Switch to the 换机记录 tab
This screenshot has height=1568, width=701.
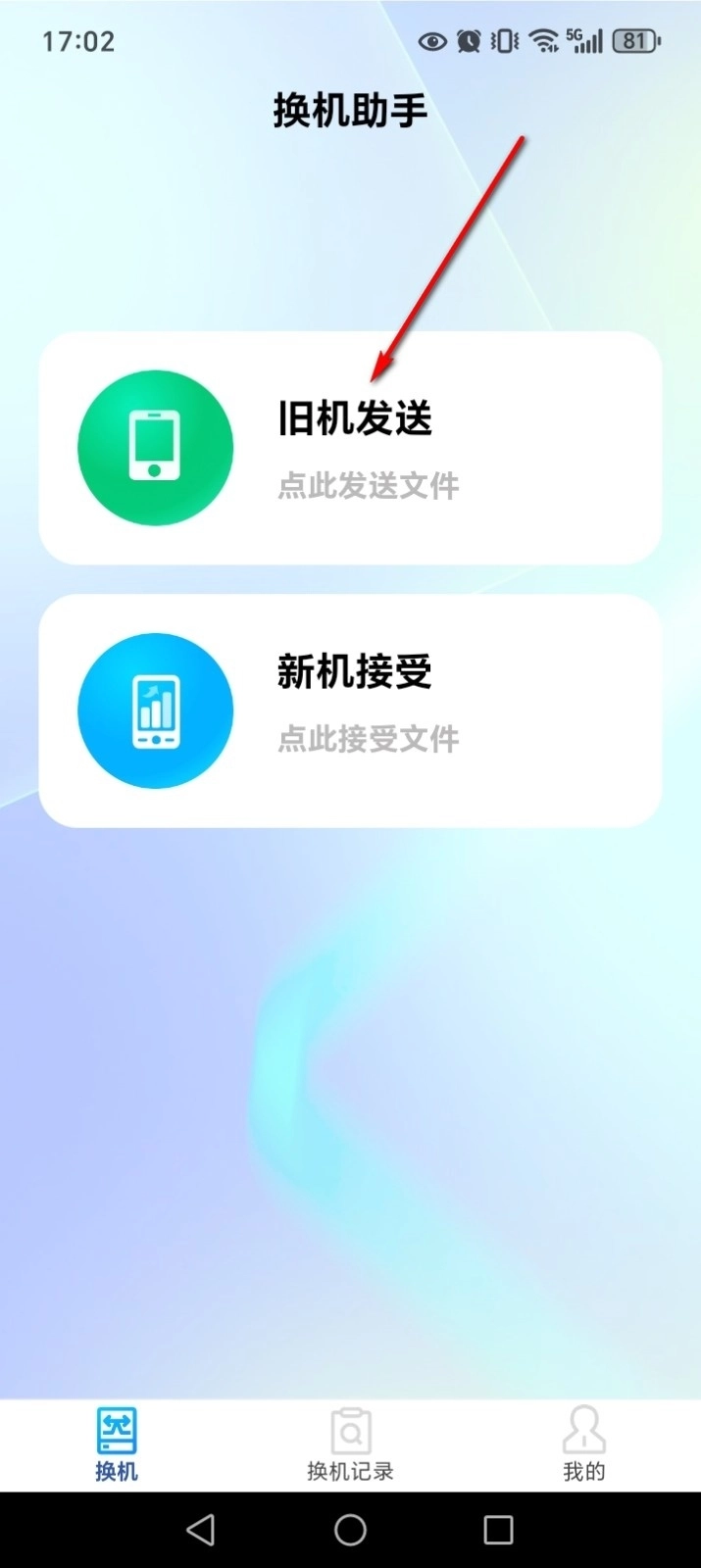350,1445
